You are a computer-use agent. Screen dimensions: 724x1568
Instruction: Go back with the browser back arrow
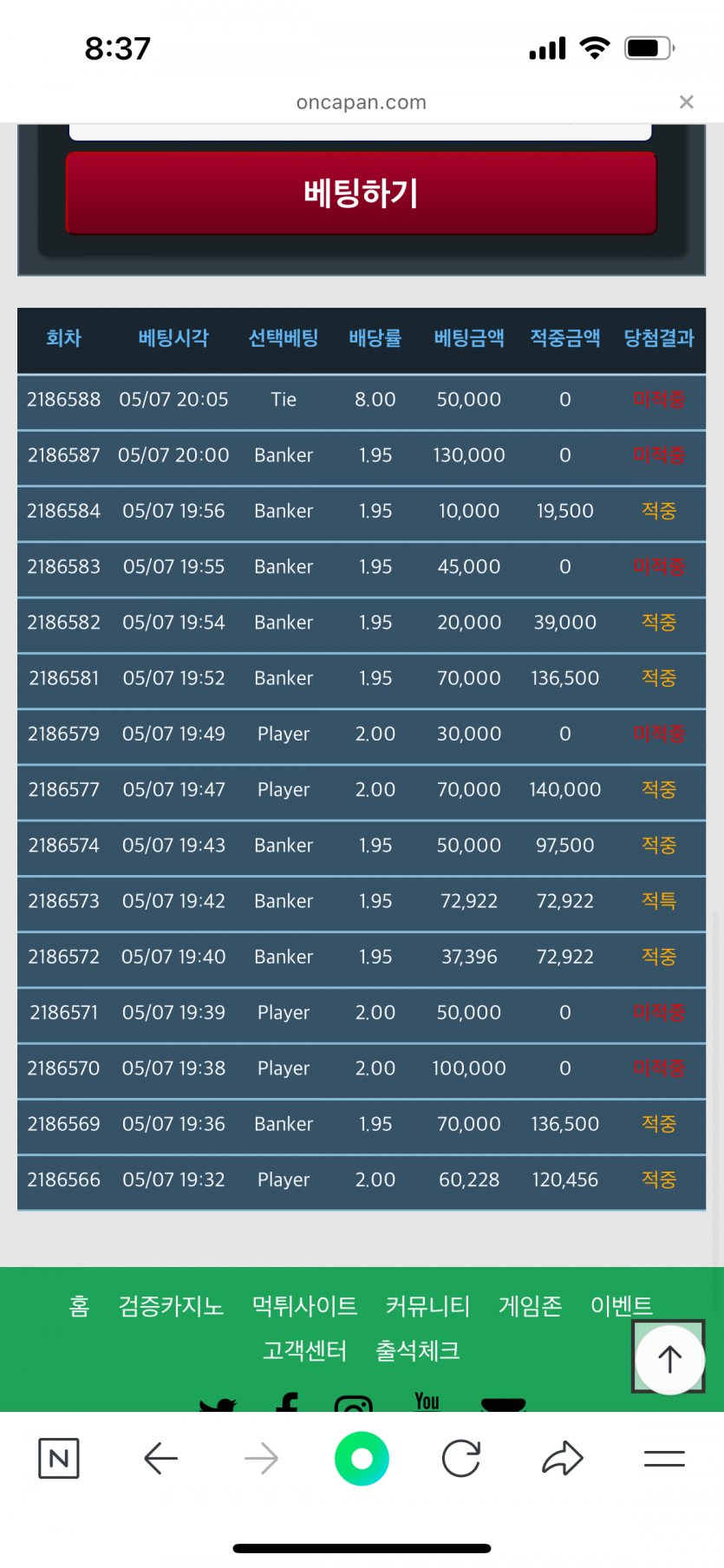[160, 1459]
